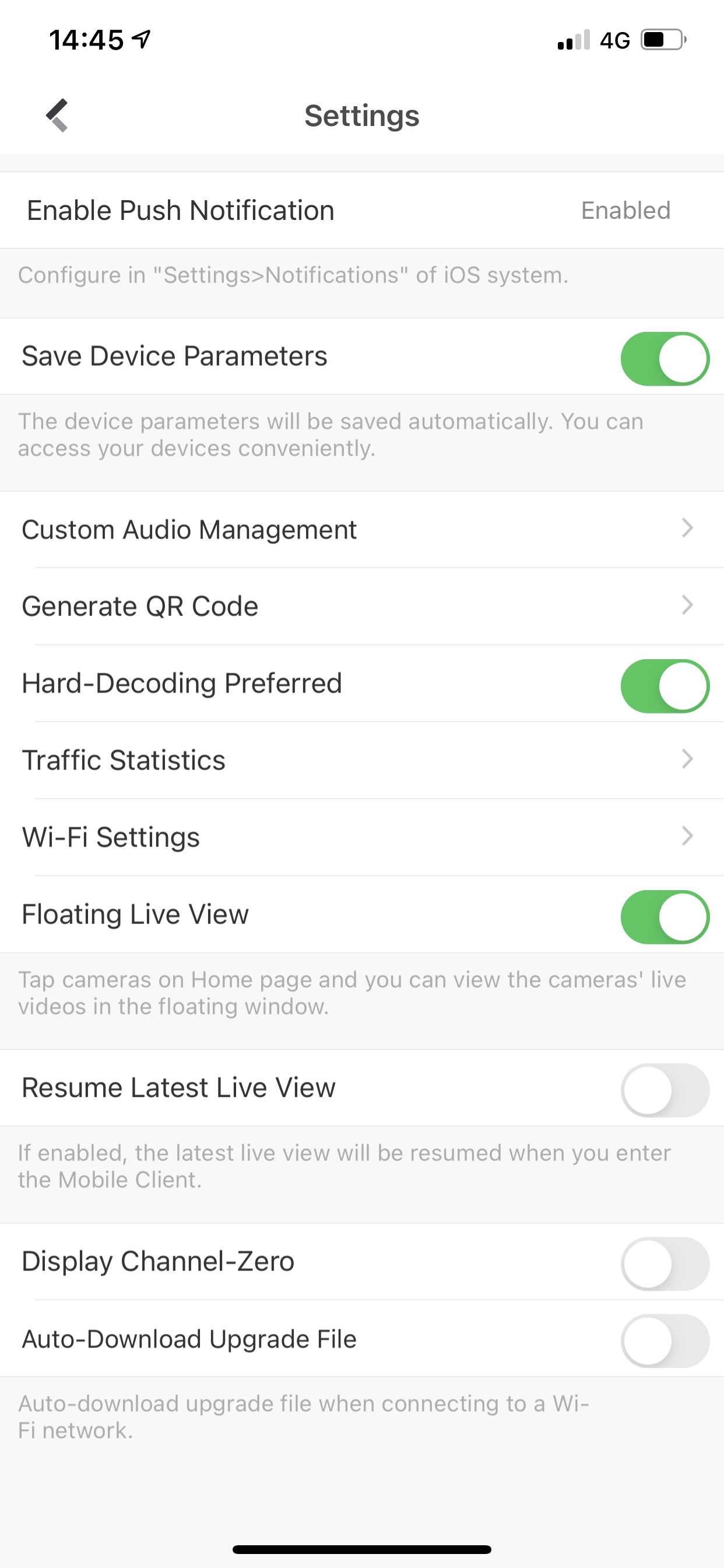This screenshot has width=724, height=1568.
Task: Disable Hard-Decoding Preferred switch
Action: pyautogui.click(x=665, y=685)
